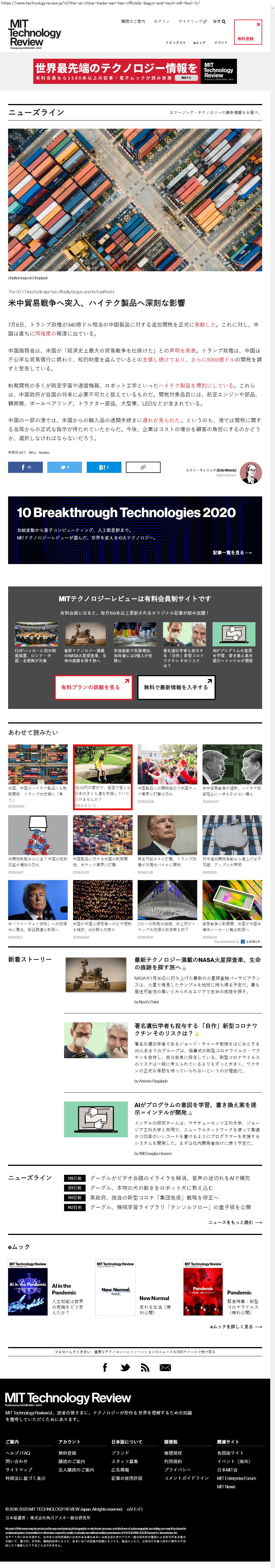Open the ログイン login link
The height and width of the screenshot is (1568, 275).
162,21
